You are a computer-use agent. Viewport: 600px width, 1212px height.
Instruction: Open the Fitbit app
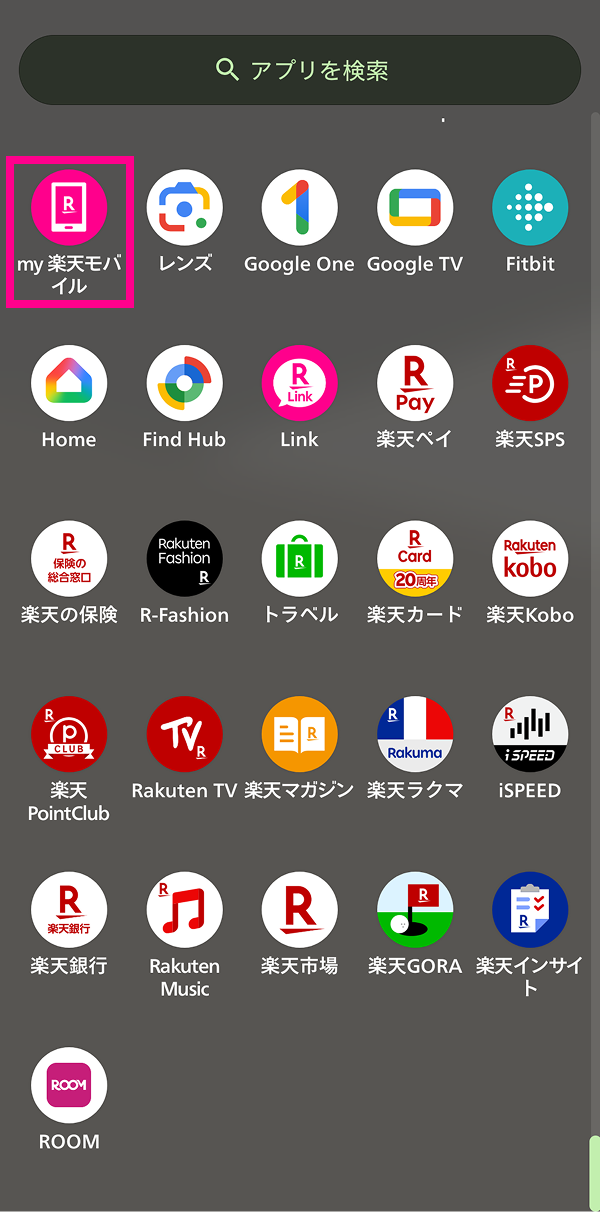tap(530, 208)
